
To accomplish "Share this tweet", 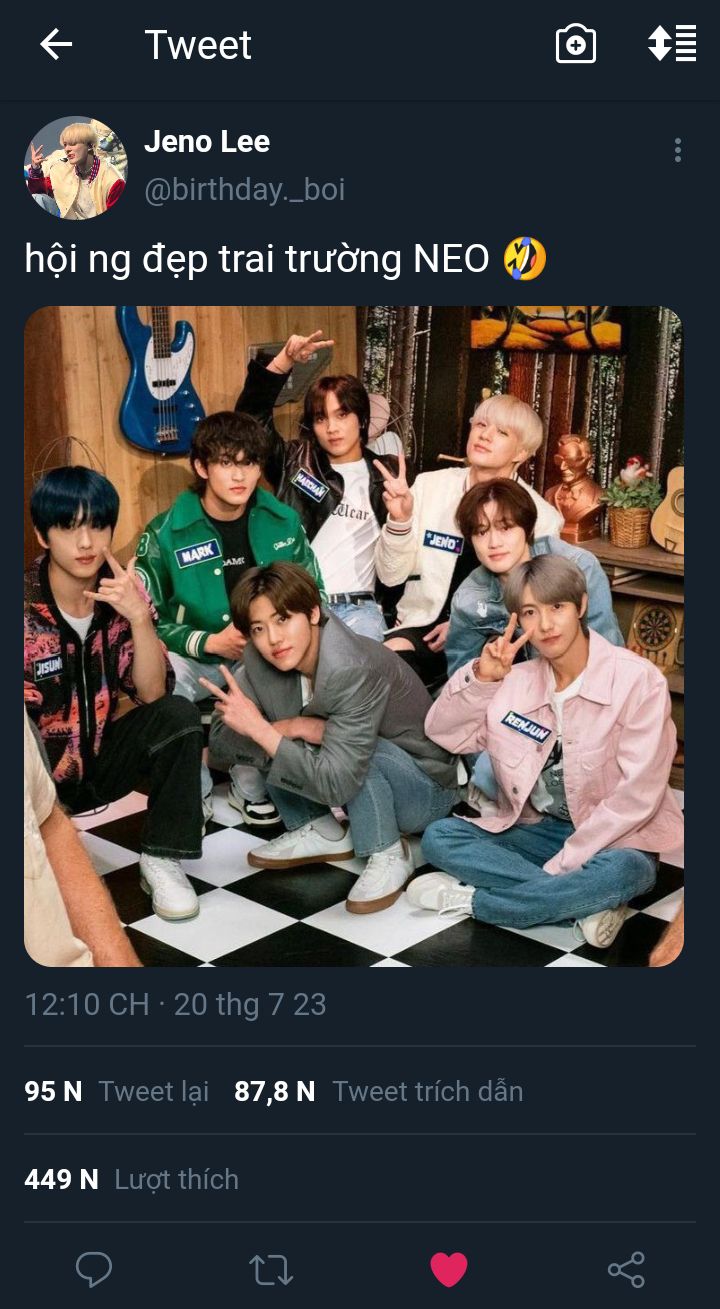I will click(x=626, y=1269).
